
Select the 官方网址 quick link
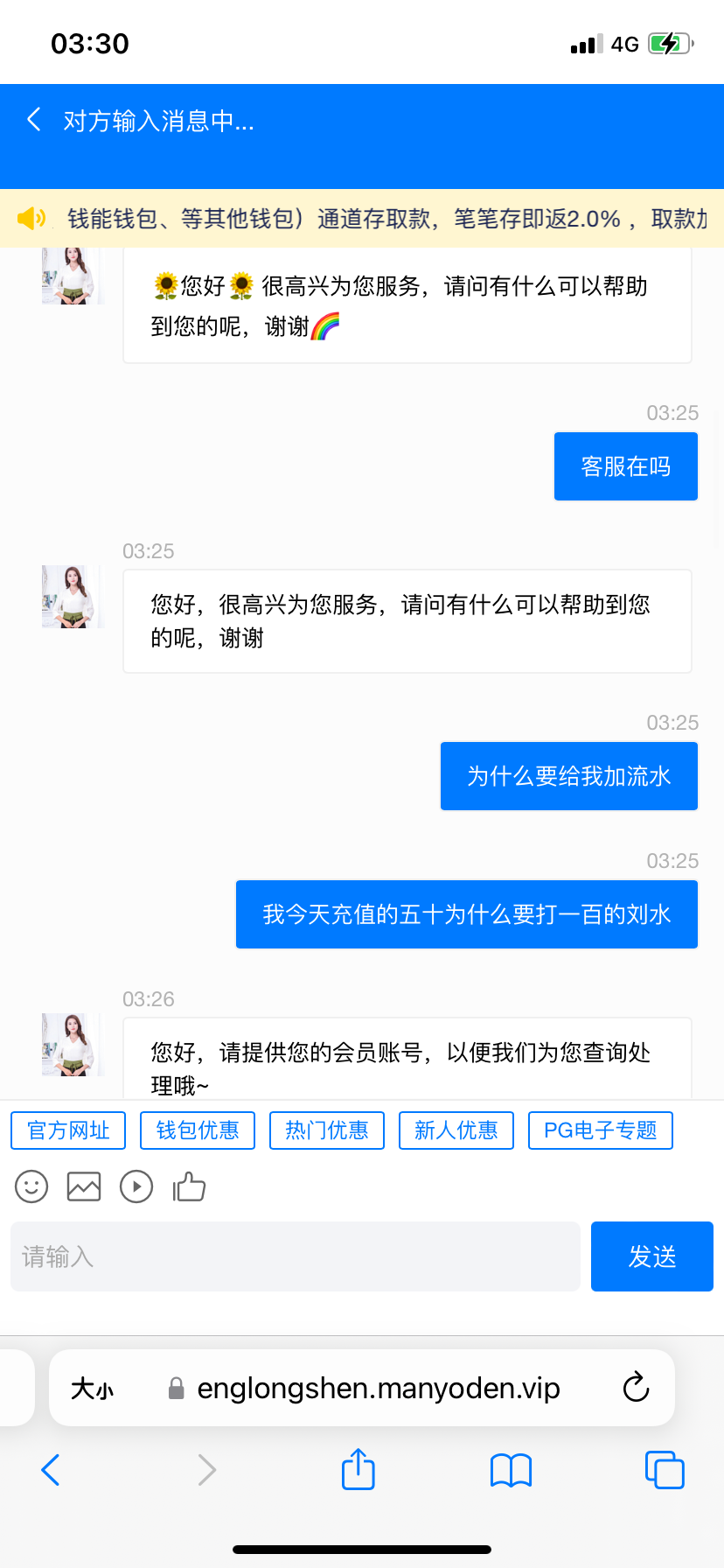click(x=68, y=1130)
